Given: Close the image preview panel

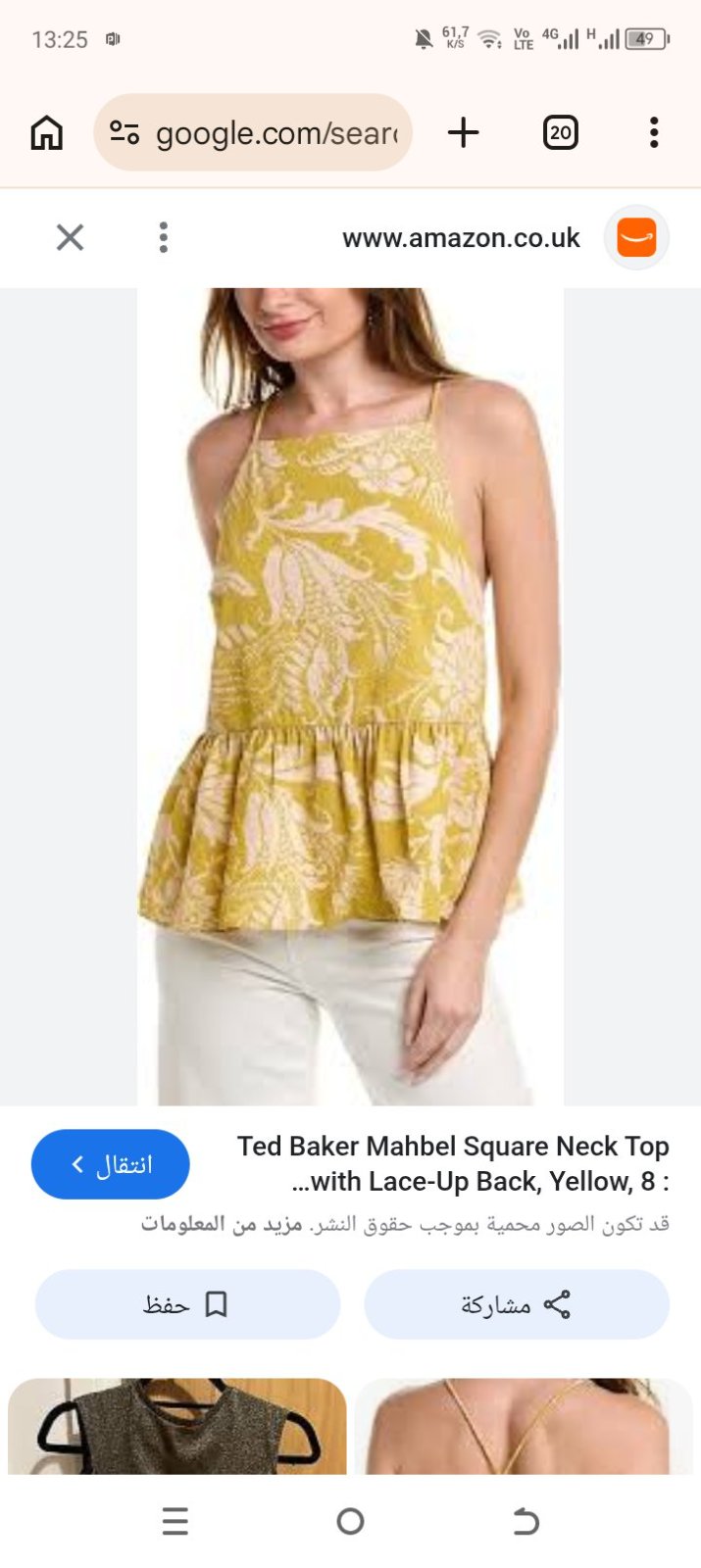Looking at the screenshot, I should point(70,237).
